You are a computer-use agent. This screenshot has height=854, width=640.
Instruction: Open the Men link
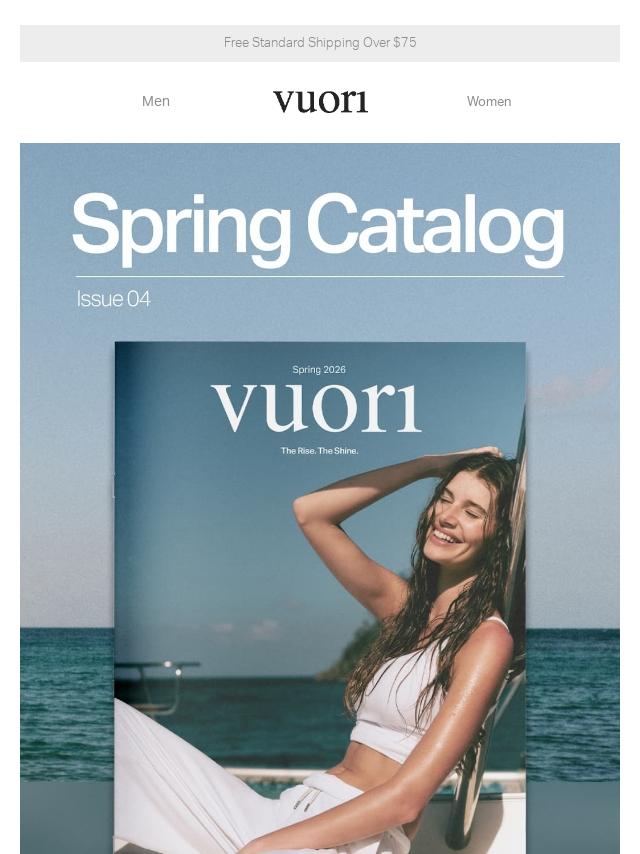[x=156, y=101]
